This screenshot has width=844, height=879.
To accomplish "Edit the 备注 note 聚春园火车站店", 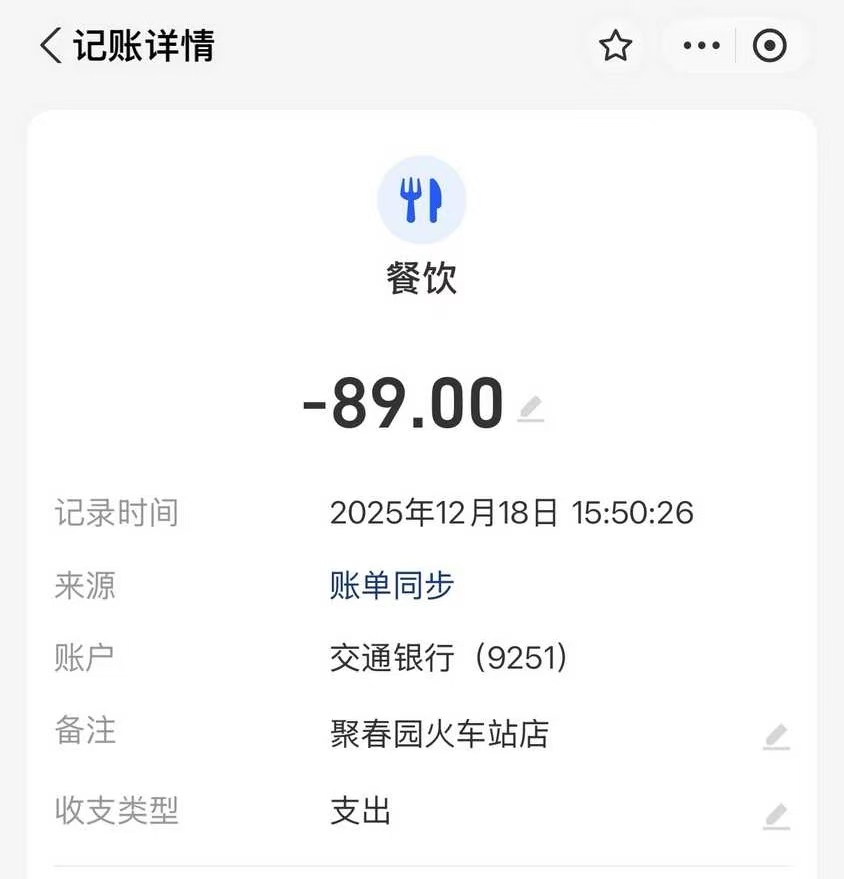I will click(x=776, y=737).
